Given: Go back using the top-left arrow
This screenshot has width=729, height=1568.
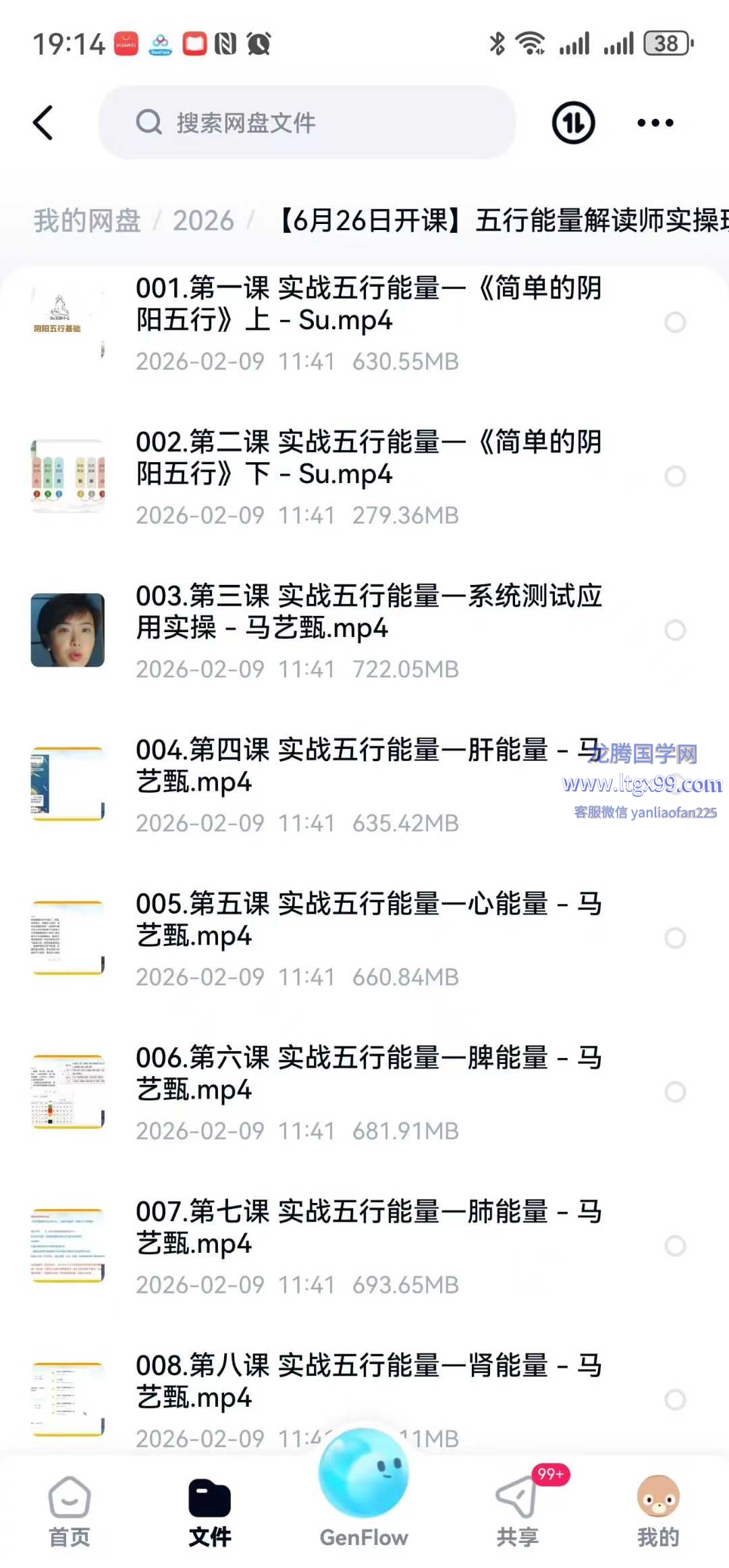Looking at the screenshot, I should (x=43, y=123).
